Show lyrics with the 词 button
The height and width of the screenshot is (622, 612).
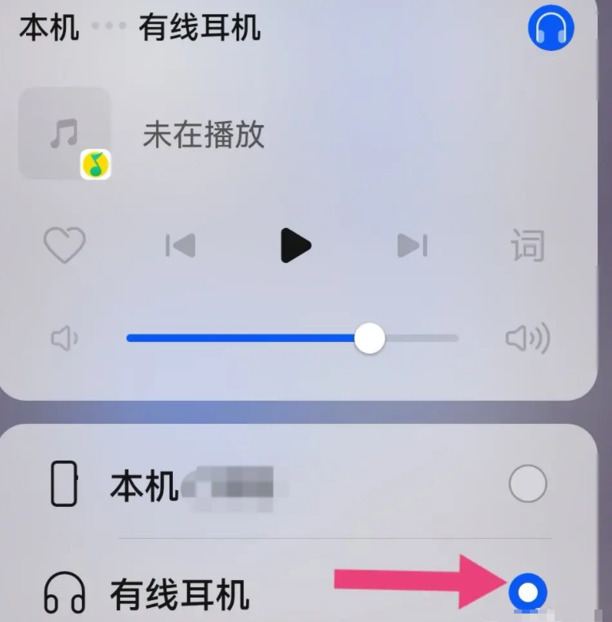pos(528,245)
